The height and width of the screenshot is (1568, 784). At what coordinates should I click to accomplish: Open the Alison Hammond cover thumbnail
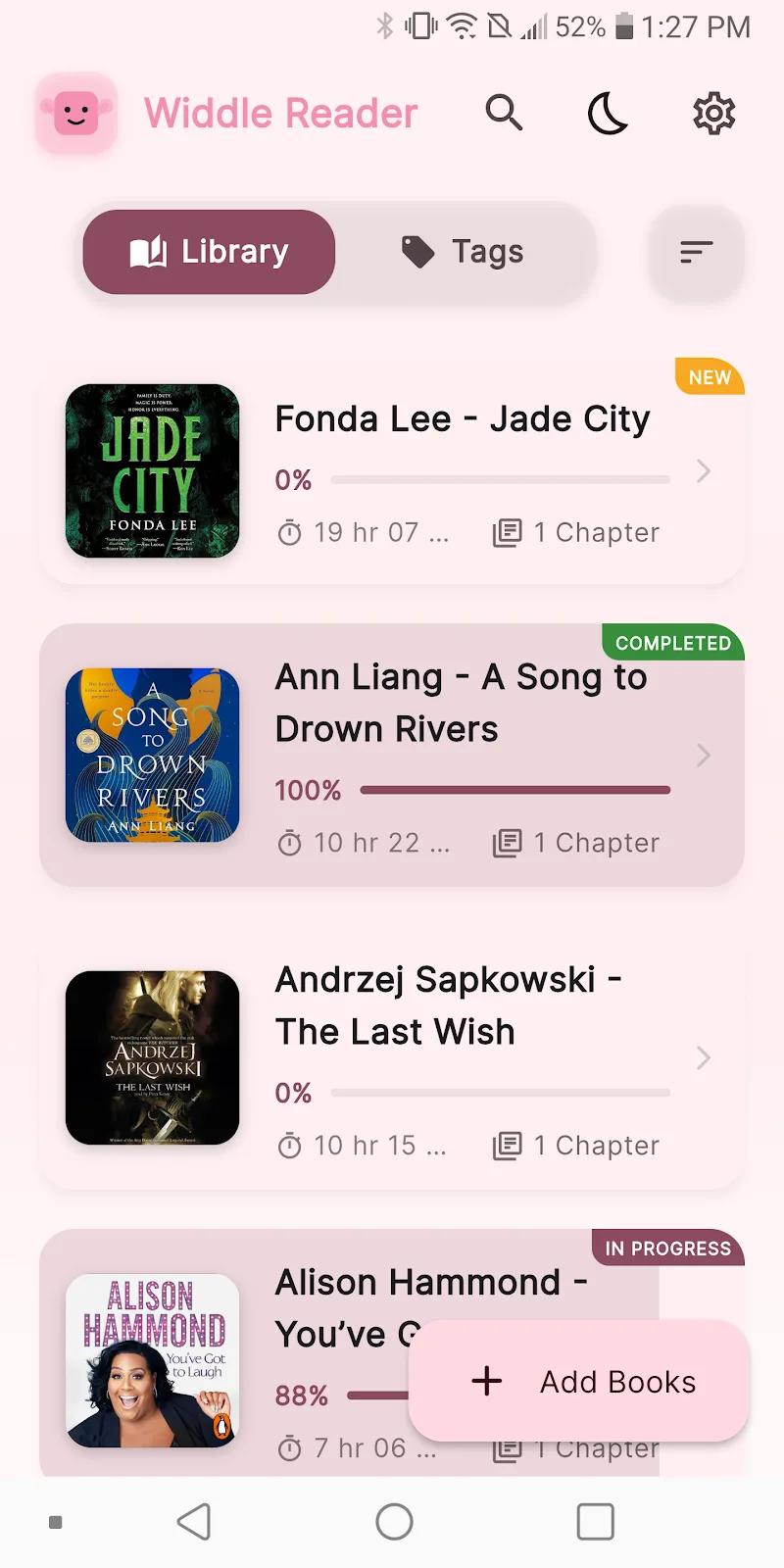(x=151, y=1360)
